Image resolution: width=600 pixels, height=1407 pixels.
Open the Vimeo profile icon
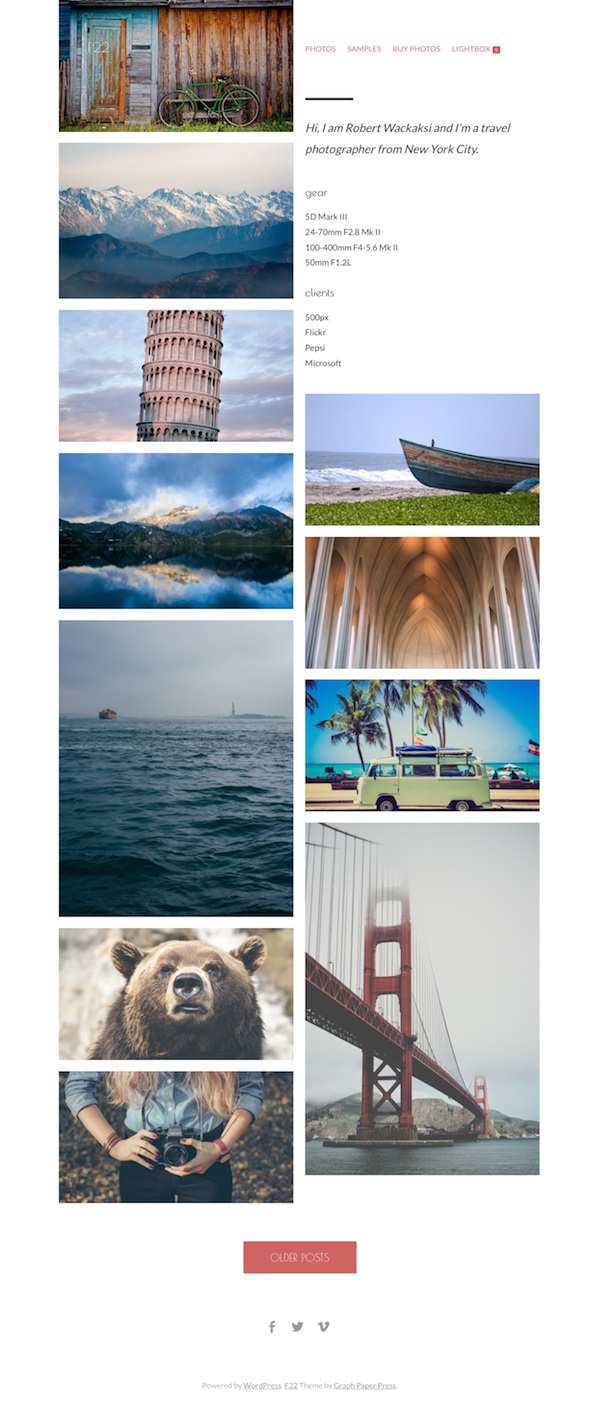323,1327
